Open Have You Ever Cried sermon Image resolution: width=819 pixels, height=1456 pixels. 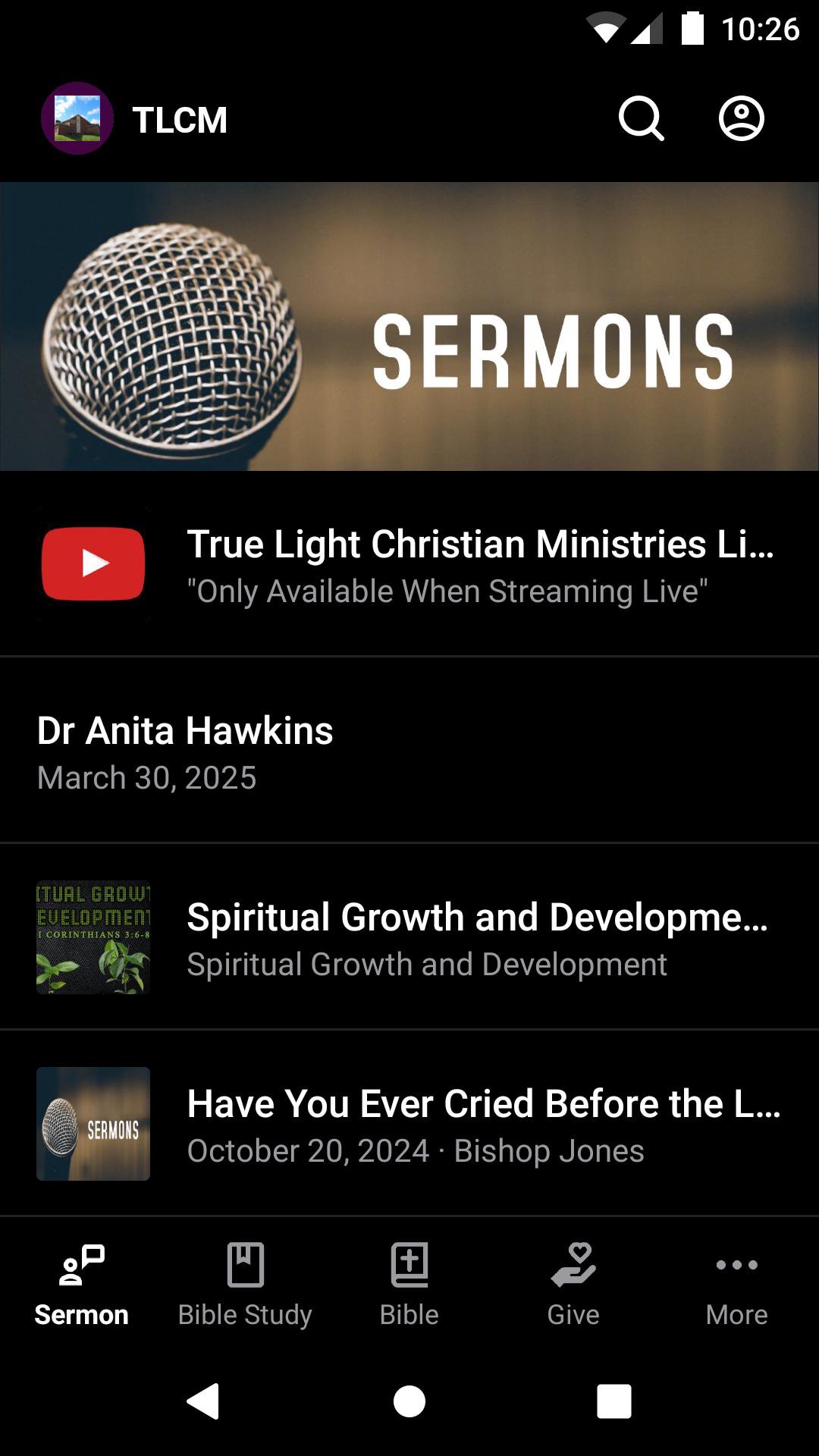point(409,1124)
